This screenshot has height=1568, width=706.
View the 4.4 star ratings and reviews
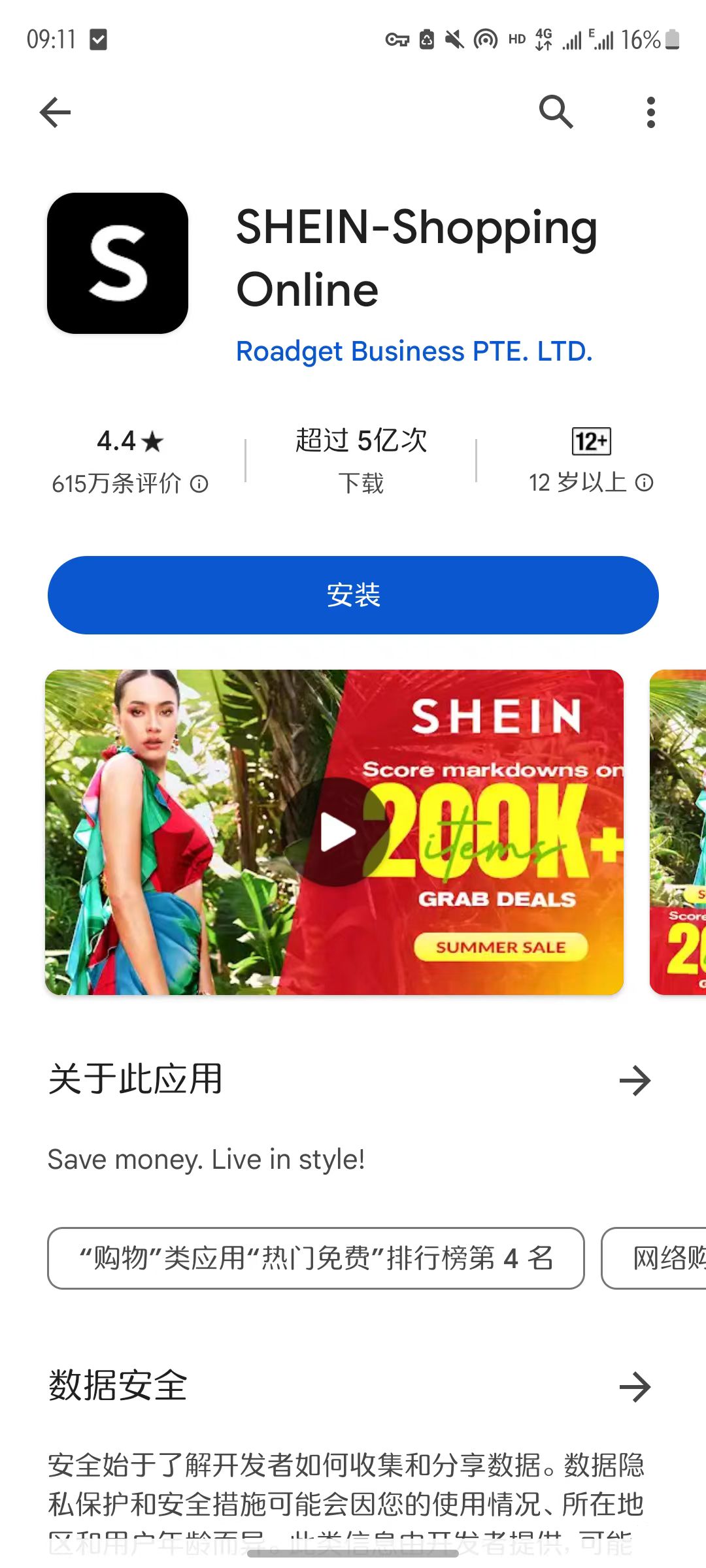[x=129, y=461]
